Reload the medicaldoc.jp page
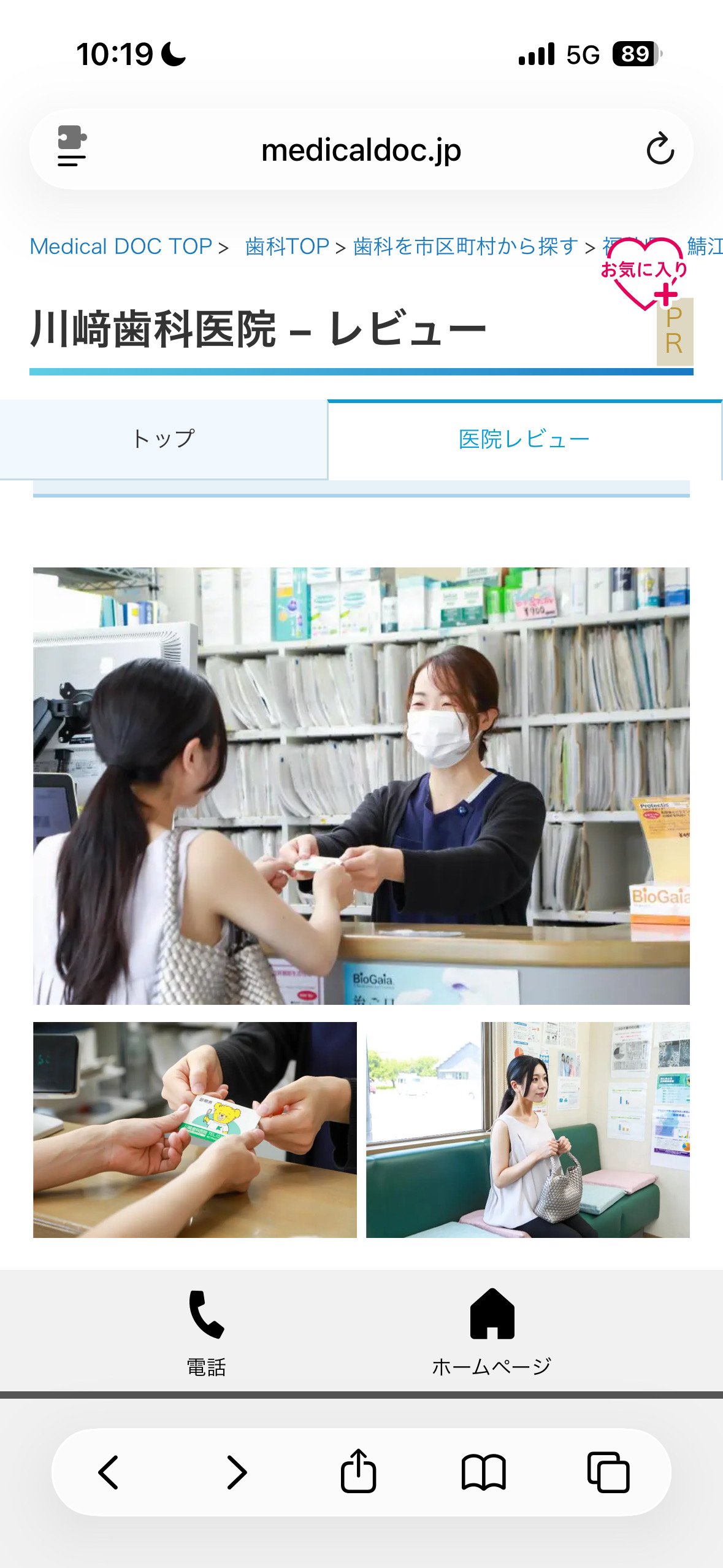723x1568 pixels. pos(660,148)
